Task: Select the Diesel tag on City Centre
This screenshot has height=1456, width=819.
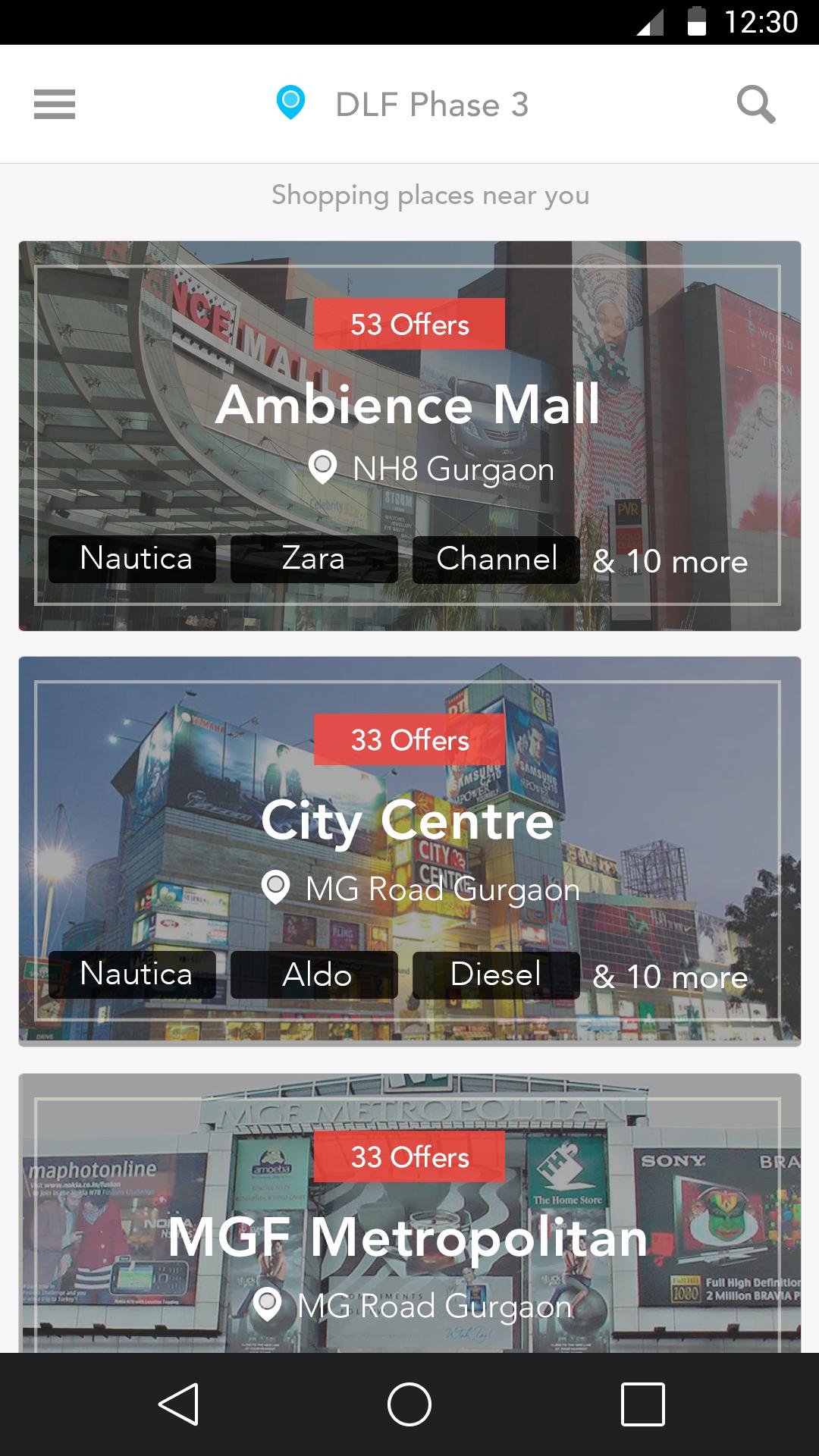Action: (x=495, y=974)
